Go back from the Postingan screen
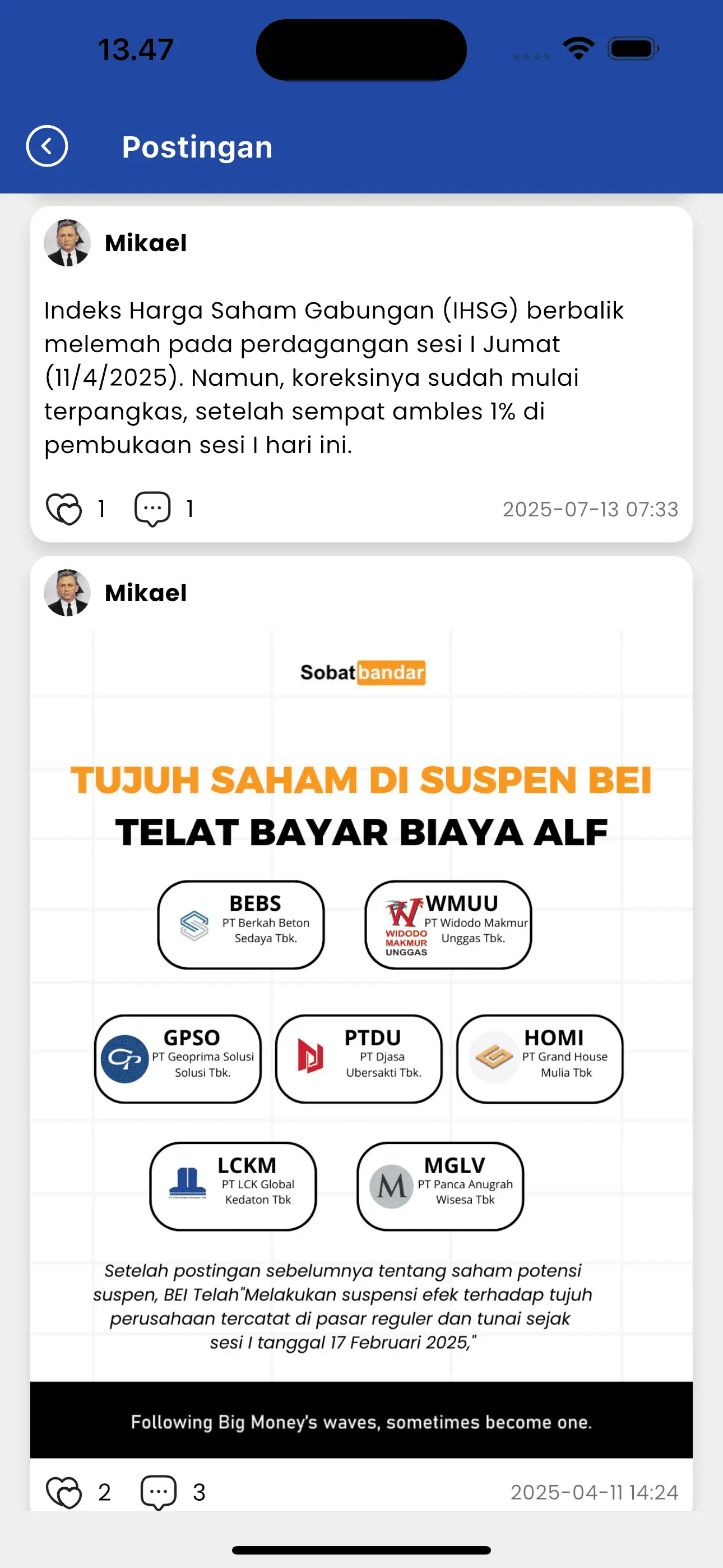Screen dimensions: 723x1568 (x=47, y=146)
